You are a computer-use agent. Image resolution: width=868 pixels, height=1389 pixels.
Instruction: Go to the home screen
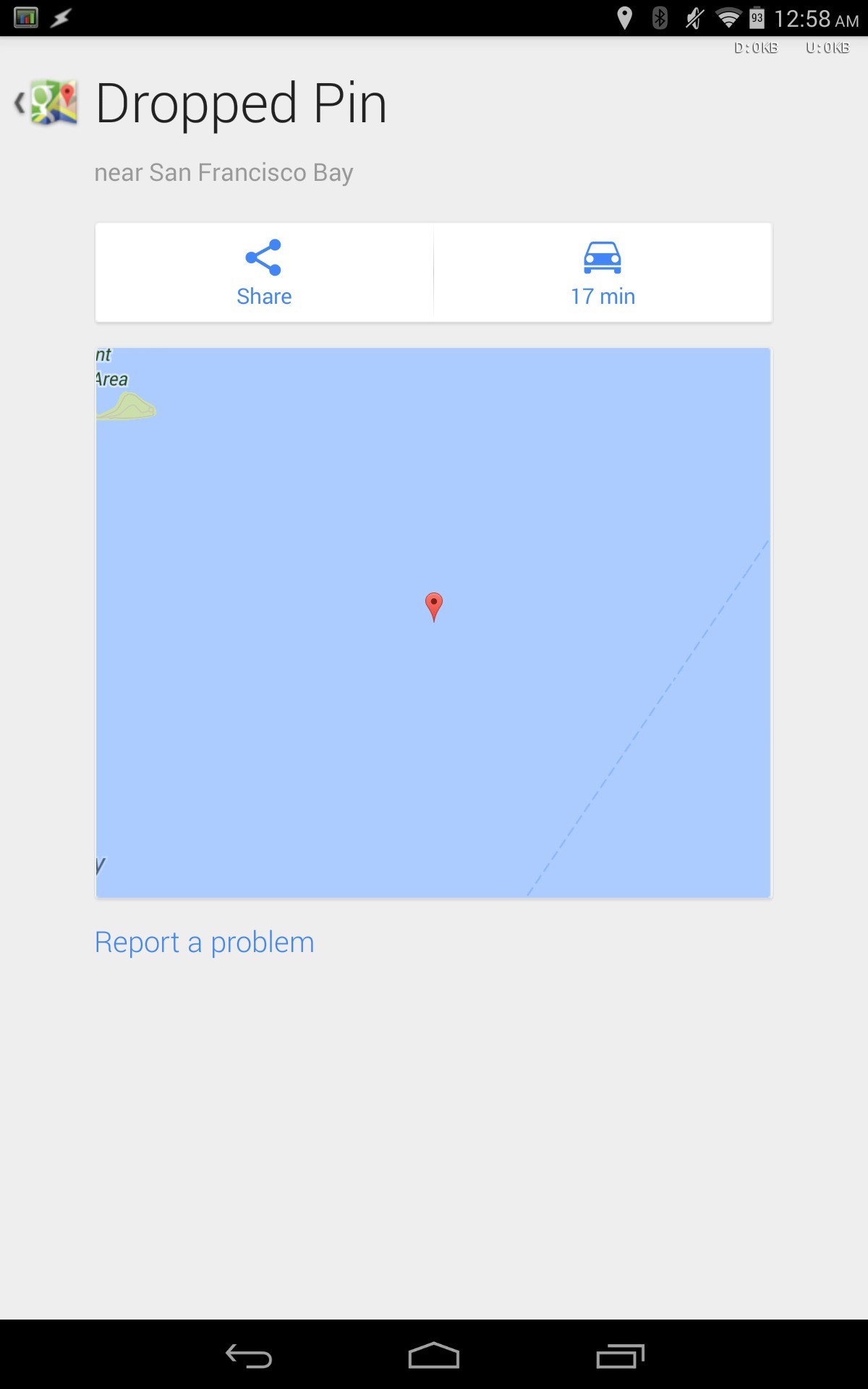433,1356
